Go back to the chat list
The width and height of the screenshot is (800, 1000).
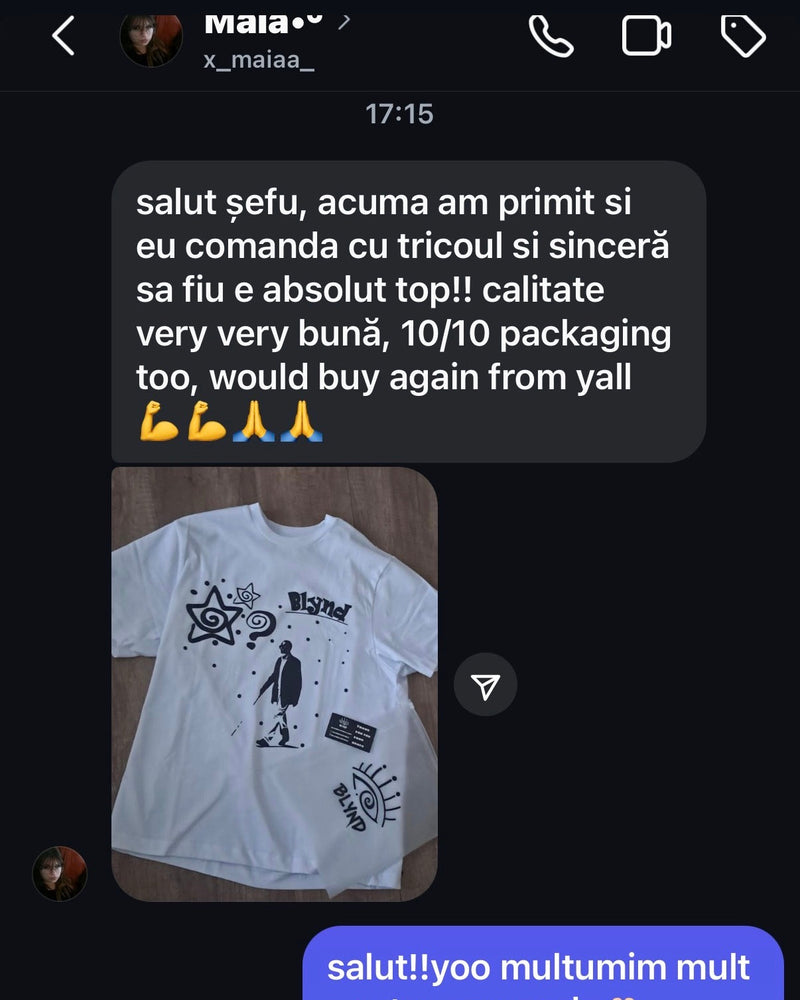[63, 38]
